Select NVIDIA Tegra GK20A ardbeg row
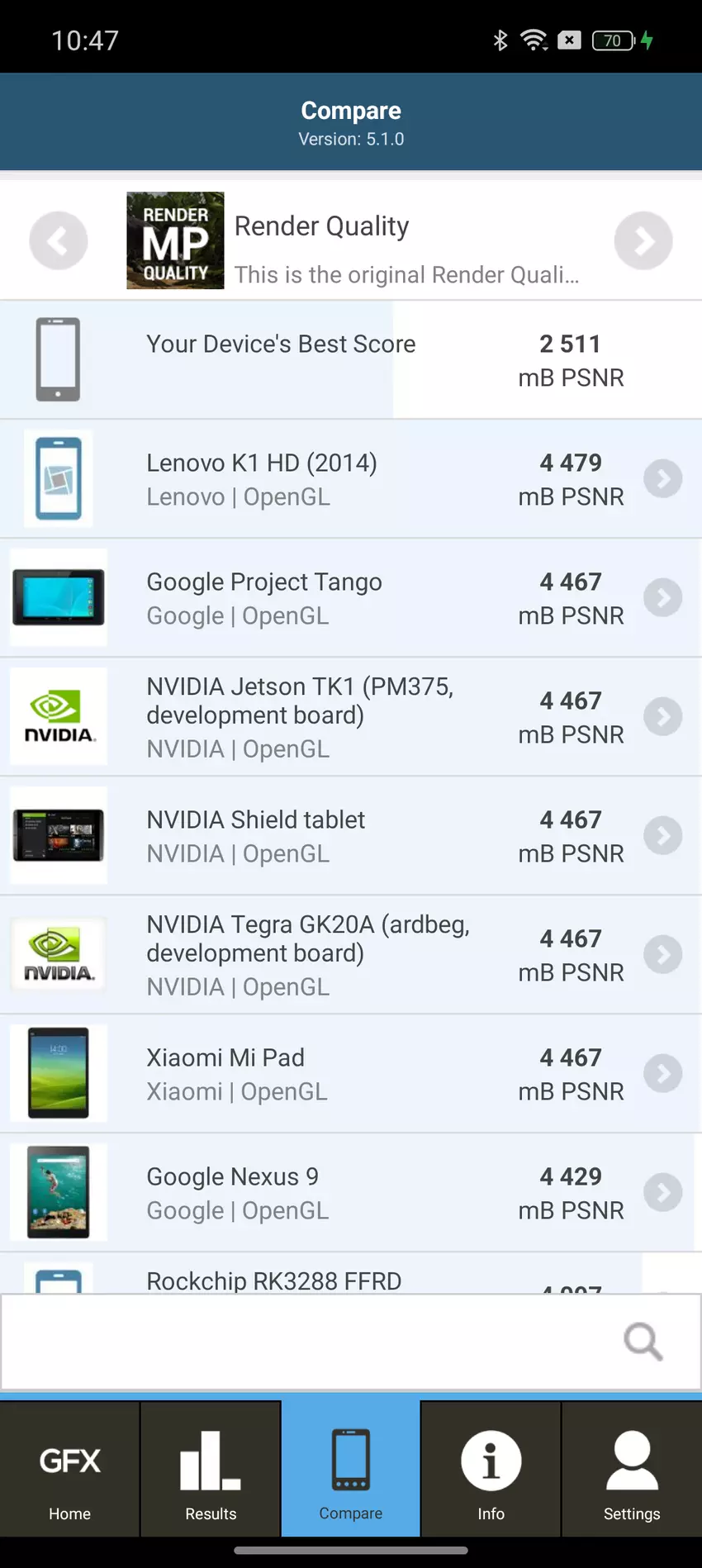The width and height of the screenshot is (702, 1568). [x=350, y=955]
